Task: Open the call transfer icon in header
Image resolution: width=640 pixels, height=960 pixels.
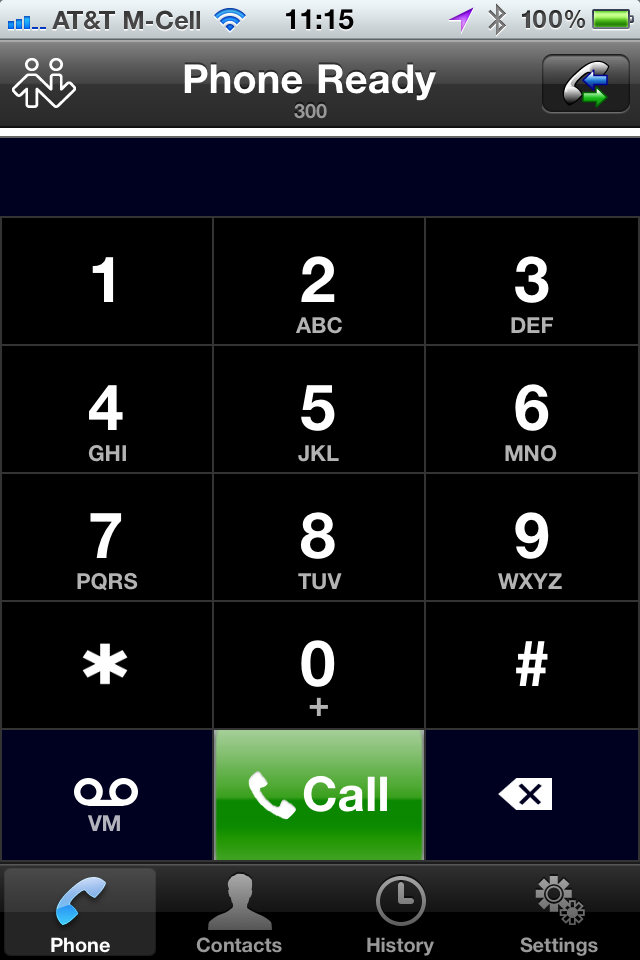Action: click(x=585, y=83)
